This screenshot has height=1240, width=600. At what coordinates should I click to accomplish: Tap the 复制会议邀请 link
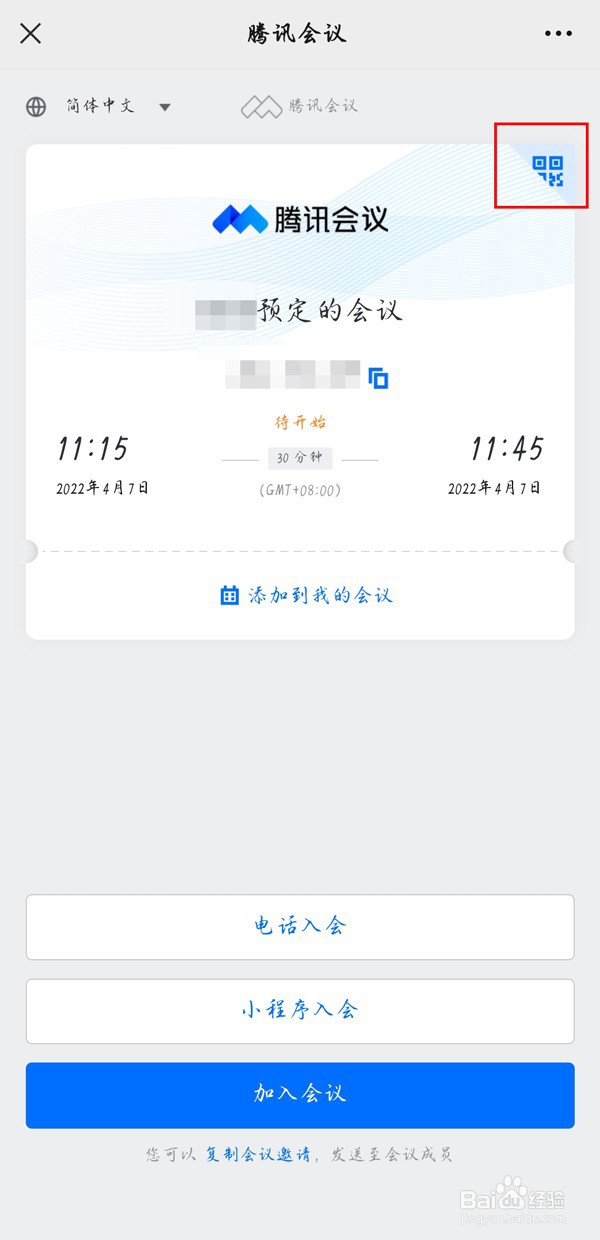point(260,1155)
